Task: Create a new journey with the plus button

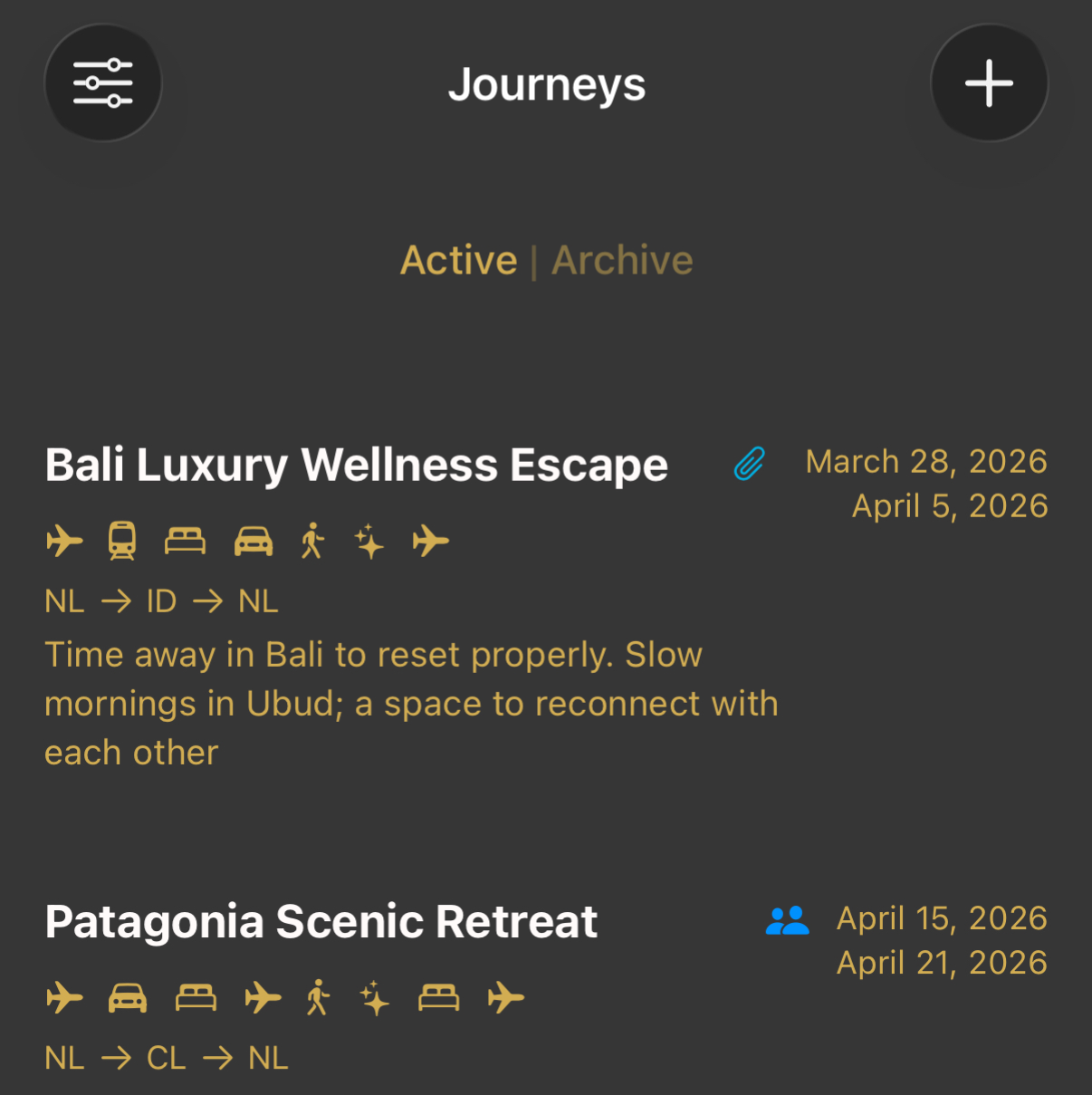Action: tap(989, 82)
